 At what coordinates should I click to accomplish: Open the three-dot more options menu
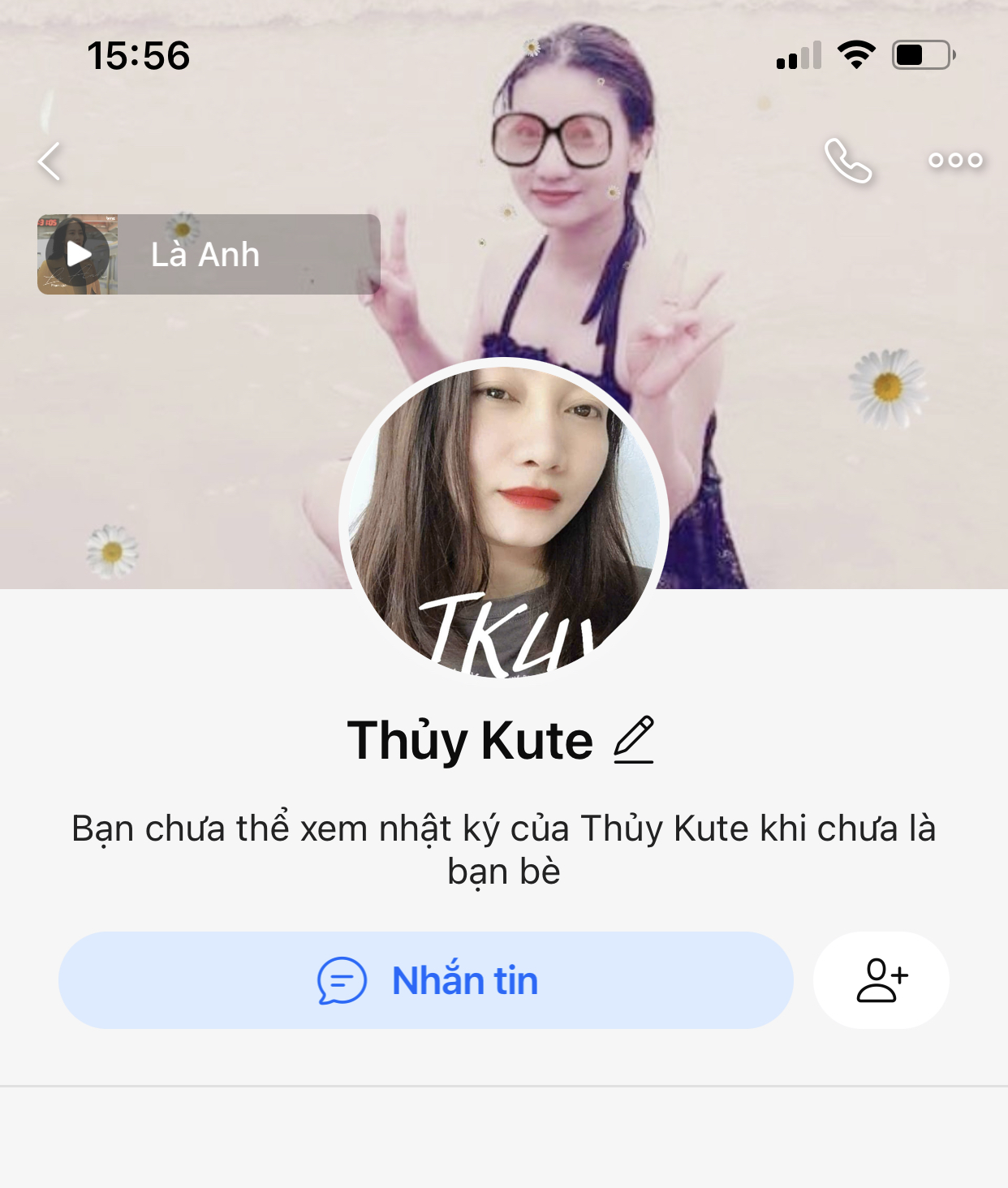(x=955, y=161)
